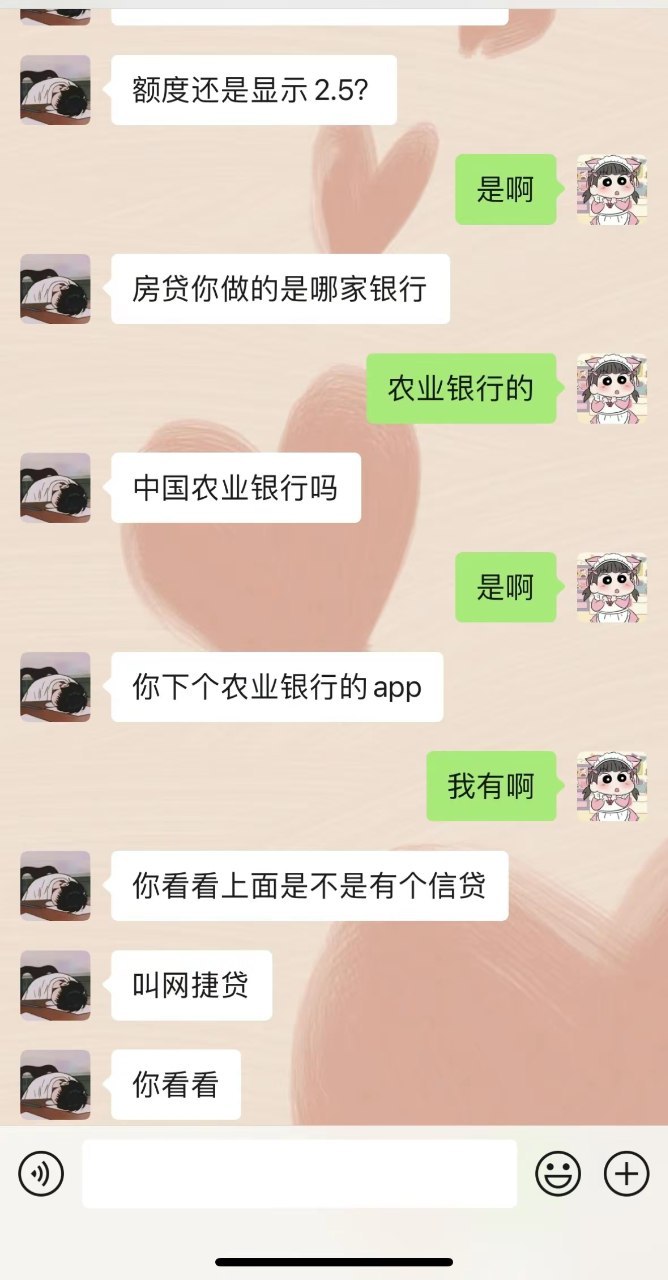668x1280 pixels.
Task: Open the plus attachments menu
Action: [627, 1173]
